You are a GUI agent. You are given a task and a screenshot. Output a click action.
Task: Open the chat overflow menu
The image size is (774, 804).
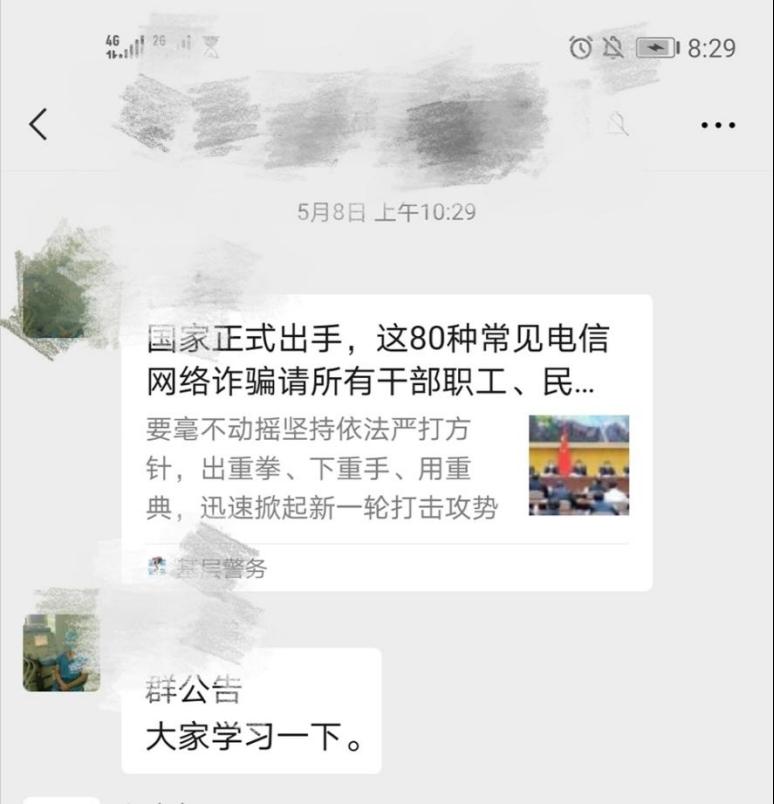pos(717,126)
